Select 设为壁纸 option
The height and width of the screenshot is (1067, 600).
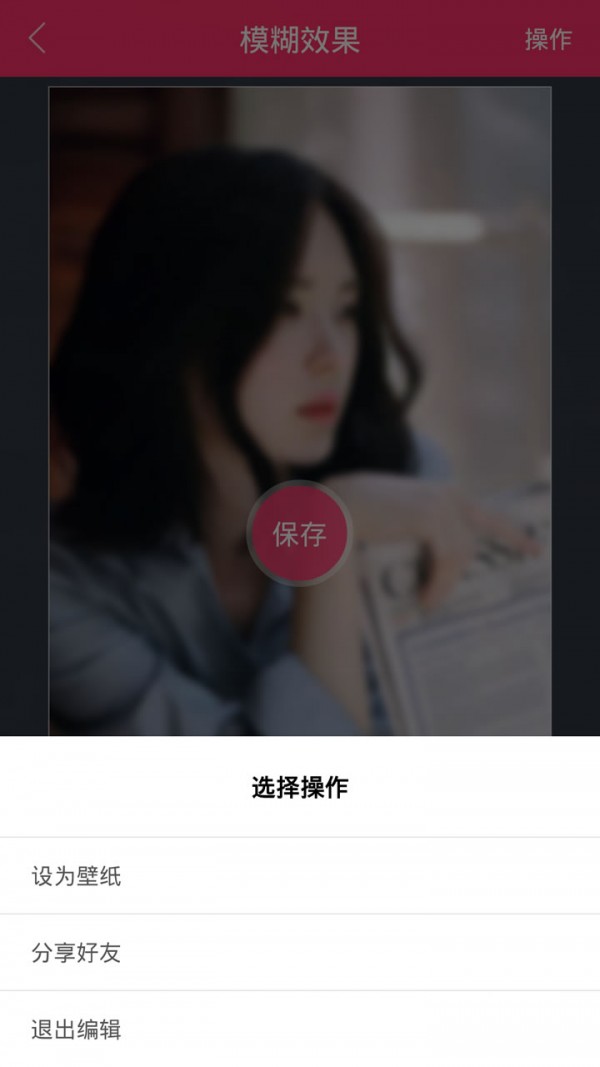77,877
